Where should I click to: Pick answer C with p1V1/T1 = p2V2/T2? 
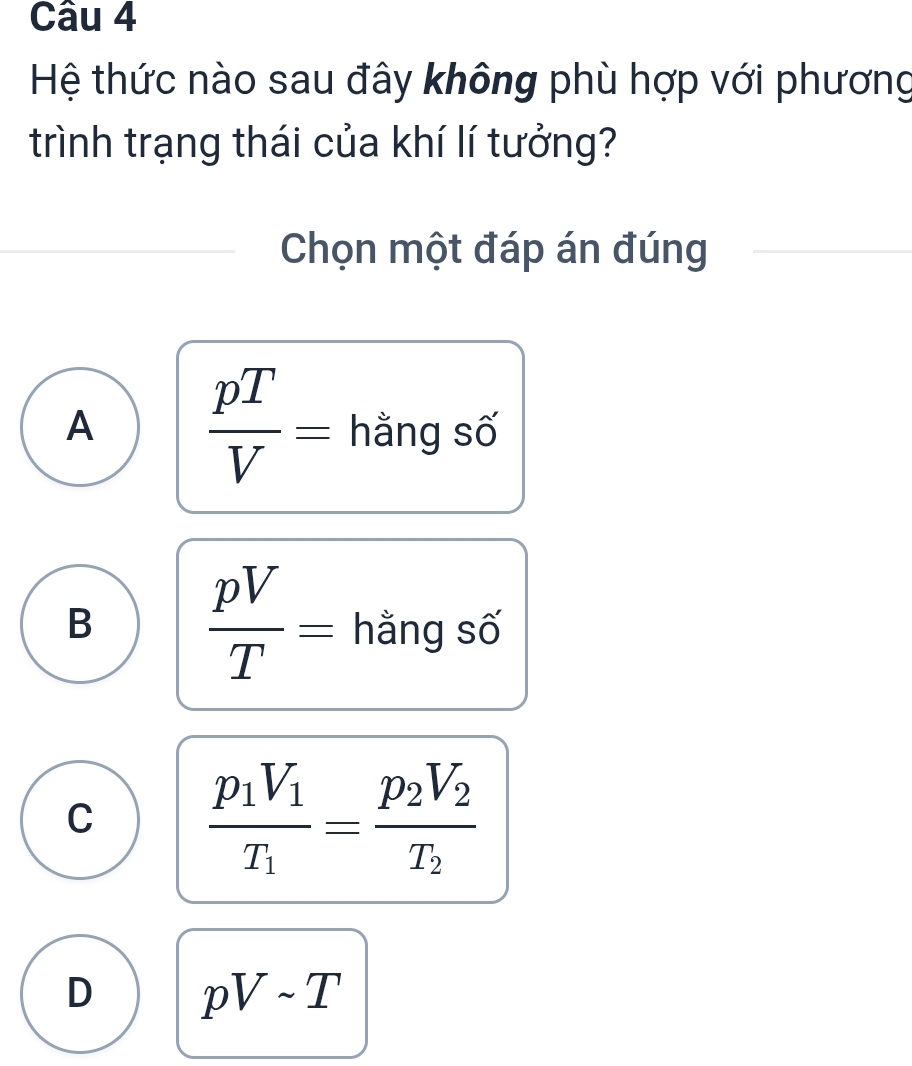(80, 819)
